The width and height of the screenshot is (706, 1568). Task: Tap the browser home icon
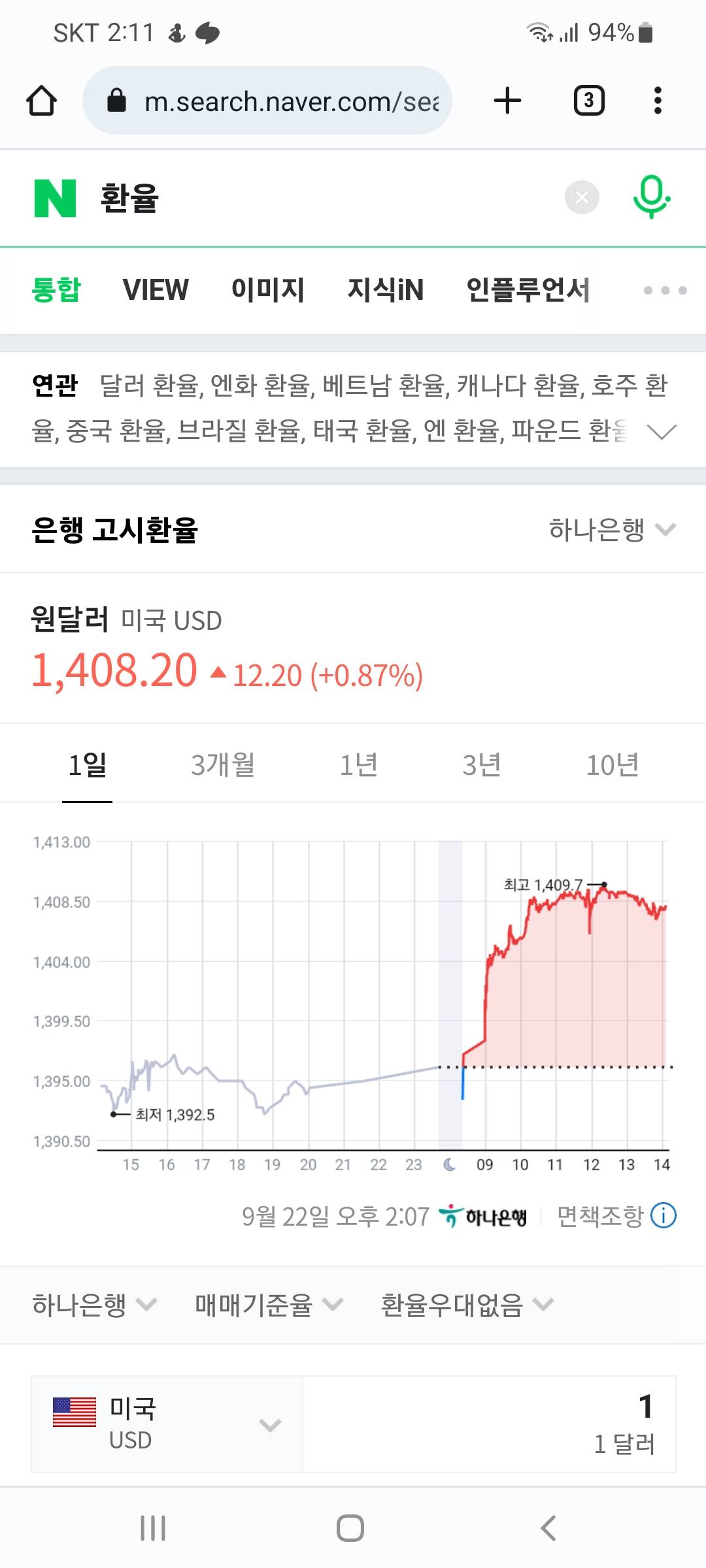tap(41, 101)
